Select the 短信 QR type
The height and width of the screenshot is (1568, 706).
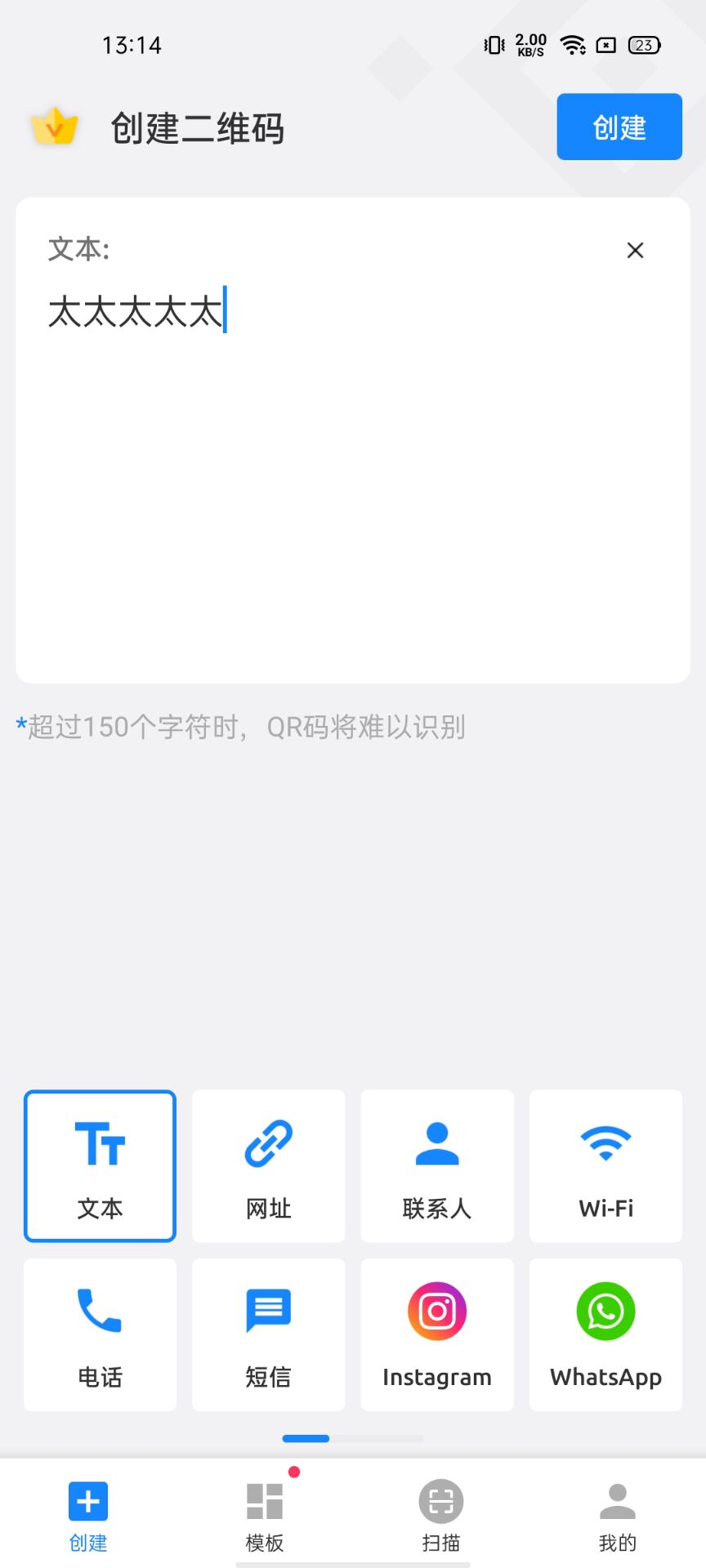[x=269, y=1334]
